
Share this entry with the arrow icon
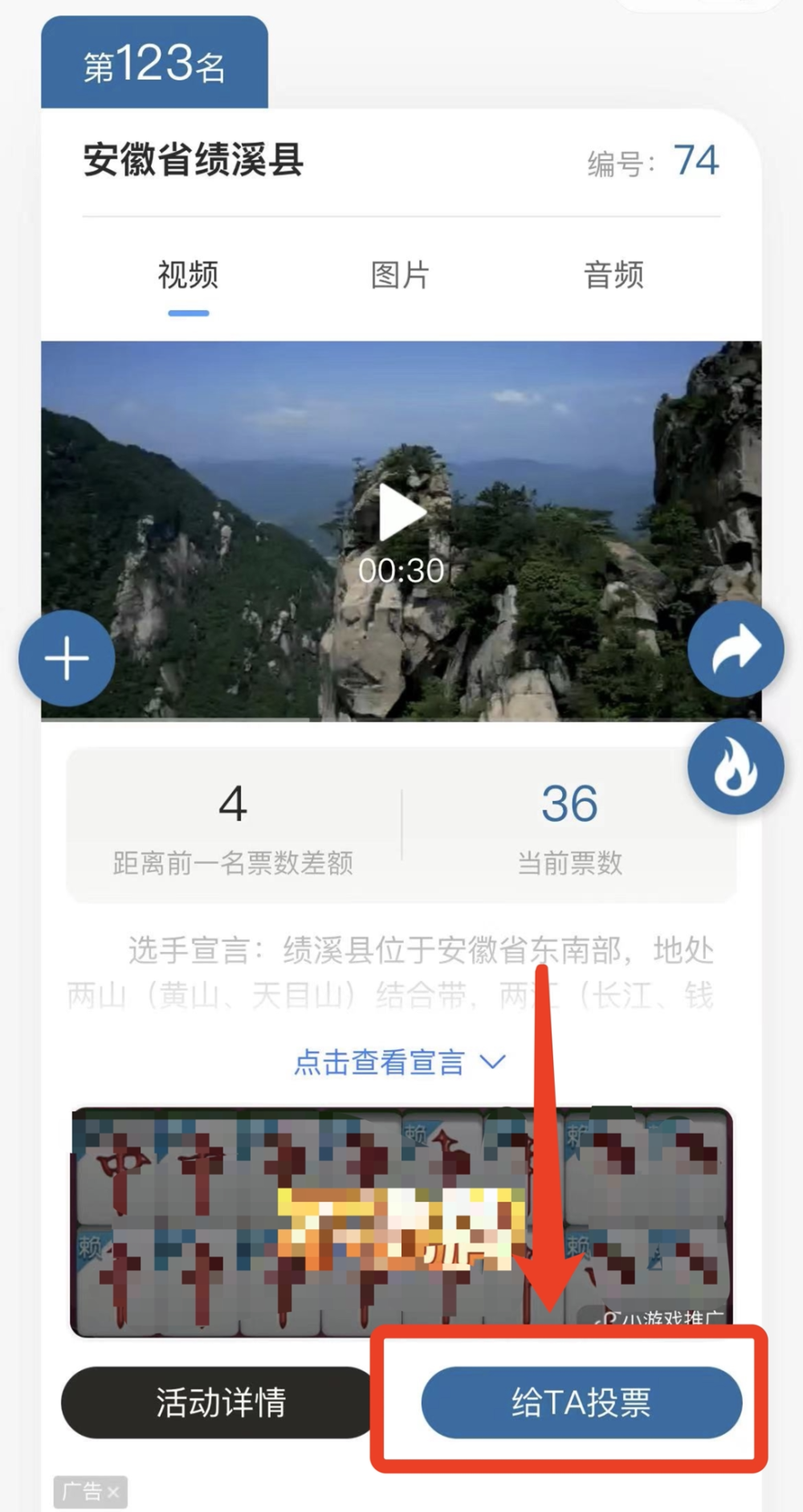tap(736, 649)
